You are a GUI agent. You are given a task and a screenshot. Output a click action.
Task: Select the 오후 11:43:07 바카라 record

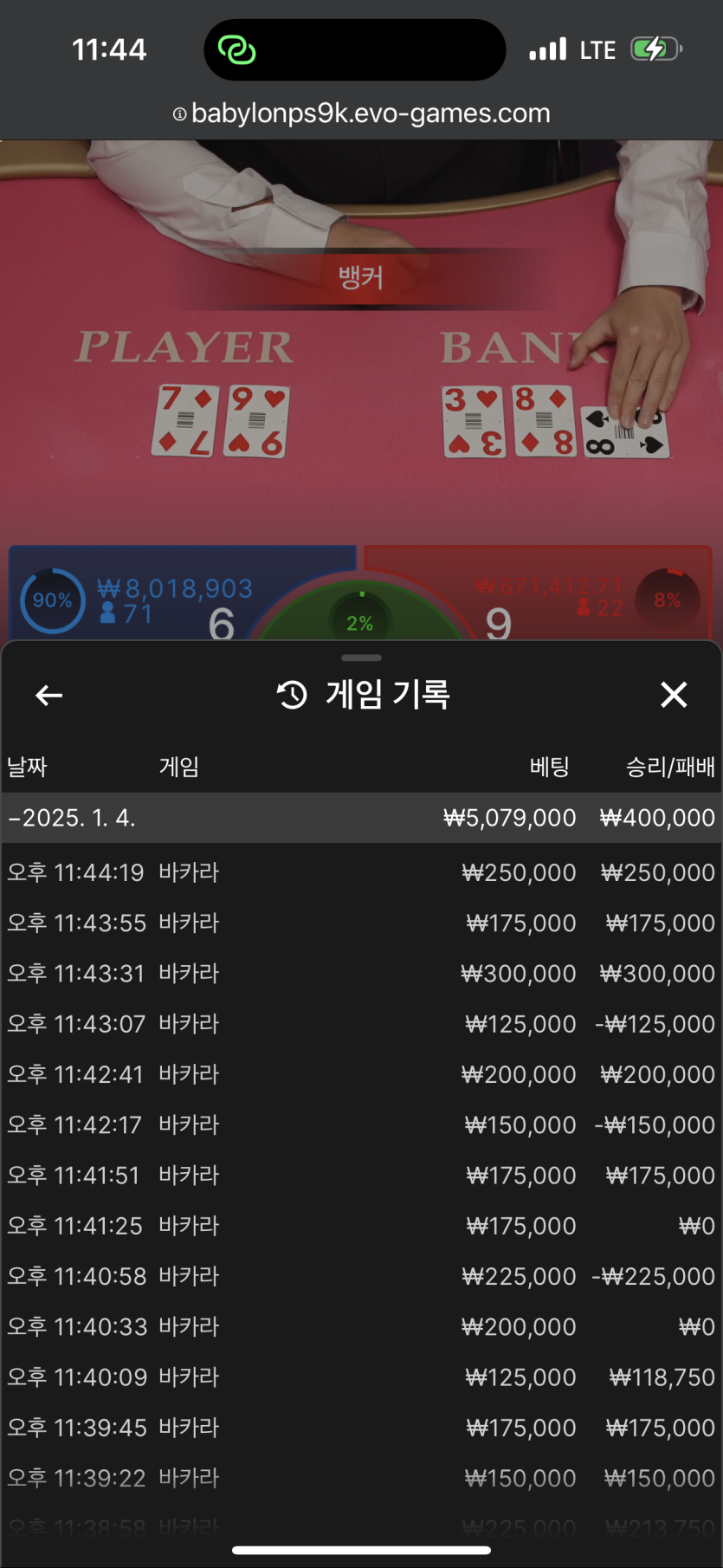click(x=361, y=1024)
